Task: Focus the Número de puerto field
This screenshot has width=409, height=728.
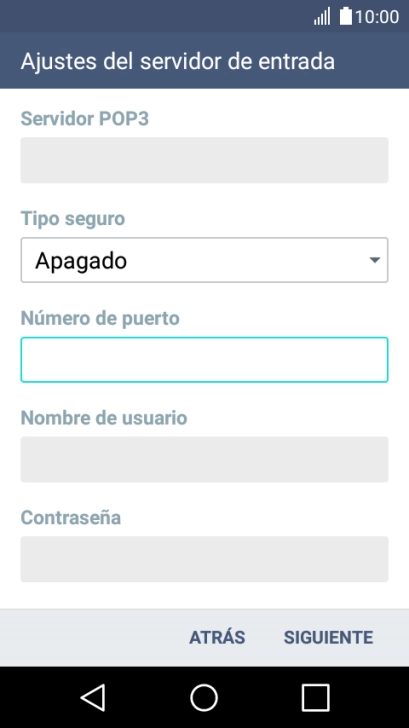Action: [204, 360]
